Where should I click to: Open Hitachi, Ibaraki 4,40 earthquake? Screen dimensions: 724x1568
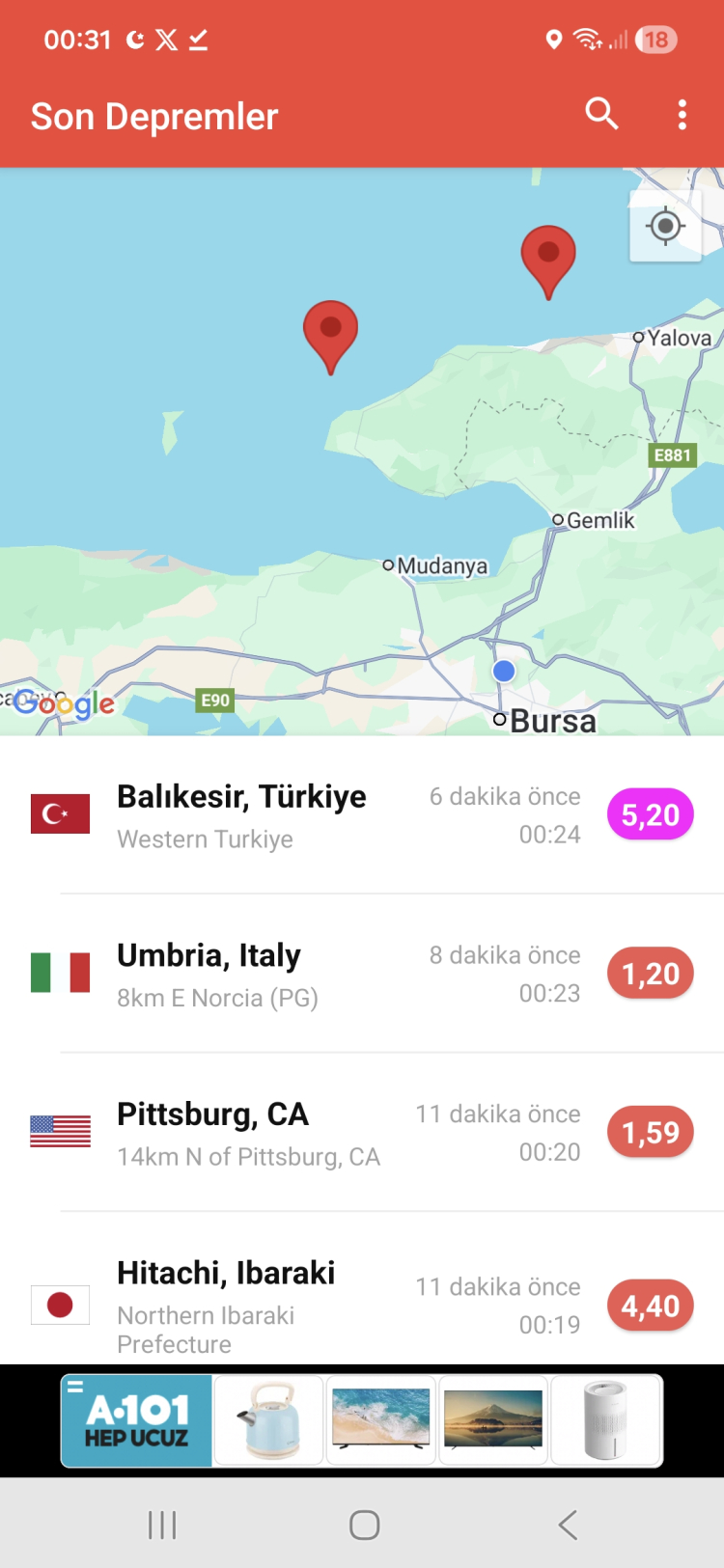pyautogui.click(x=362, y=1305)
